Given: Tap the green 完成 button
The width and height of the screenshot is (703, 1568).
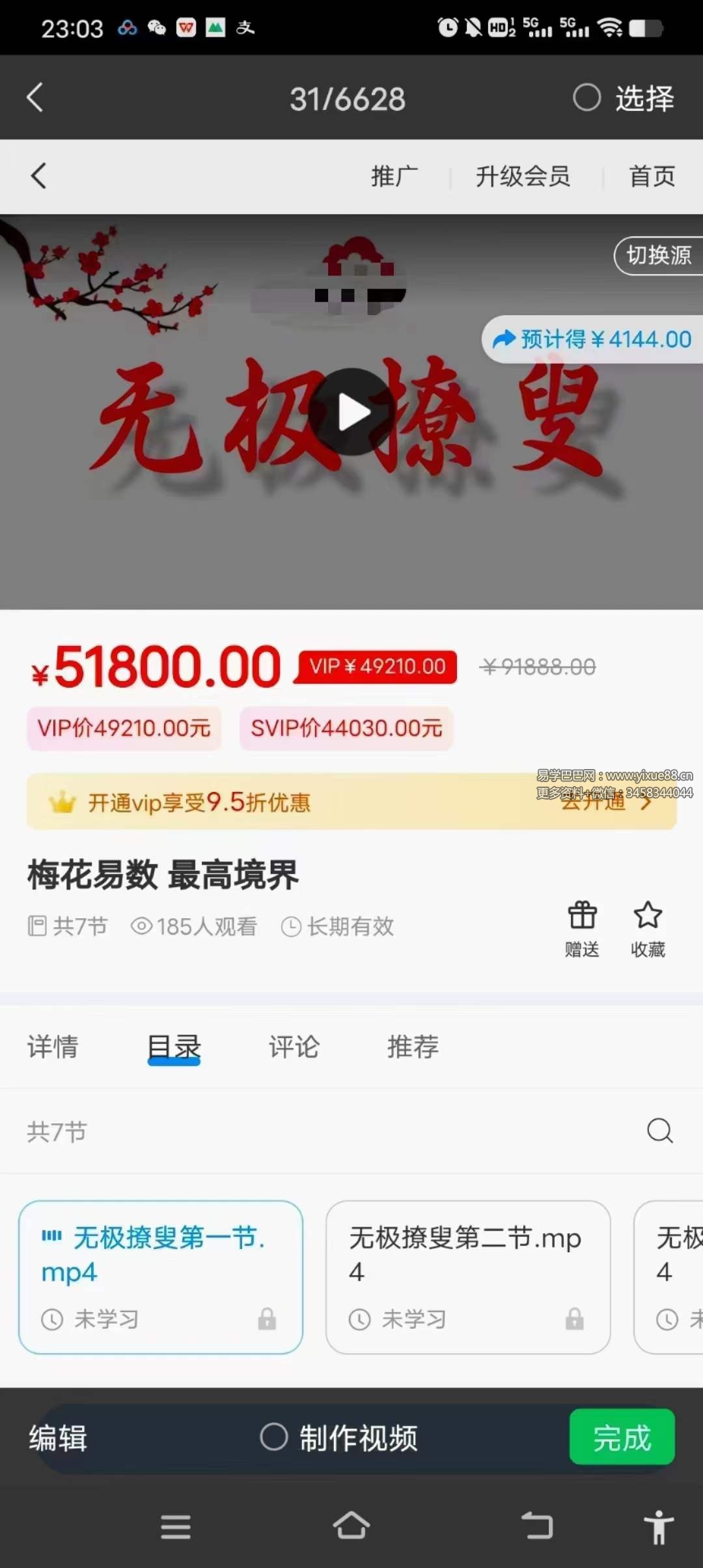Looking at the screenshot, I should tap(622, 1438).
